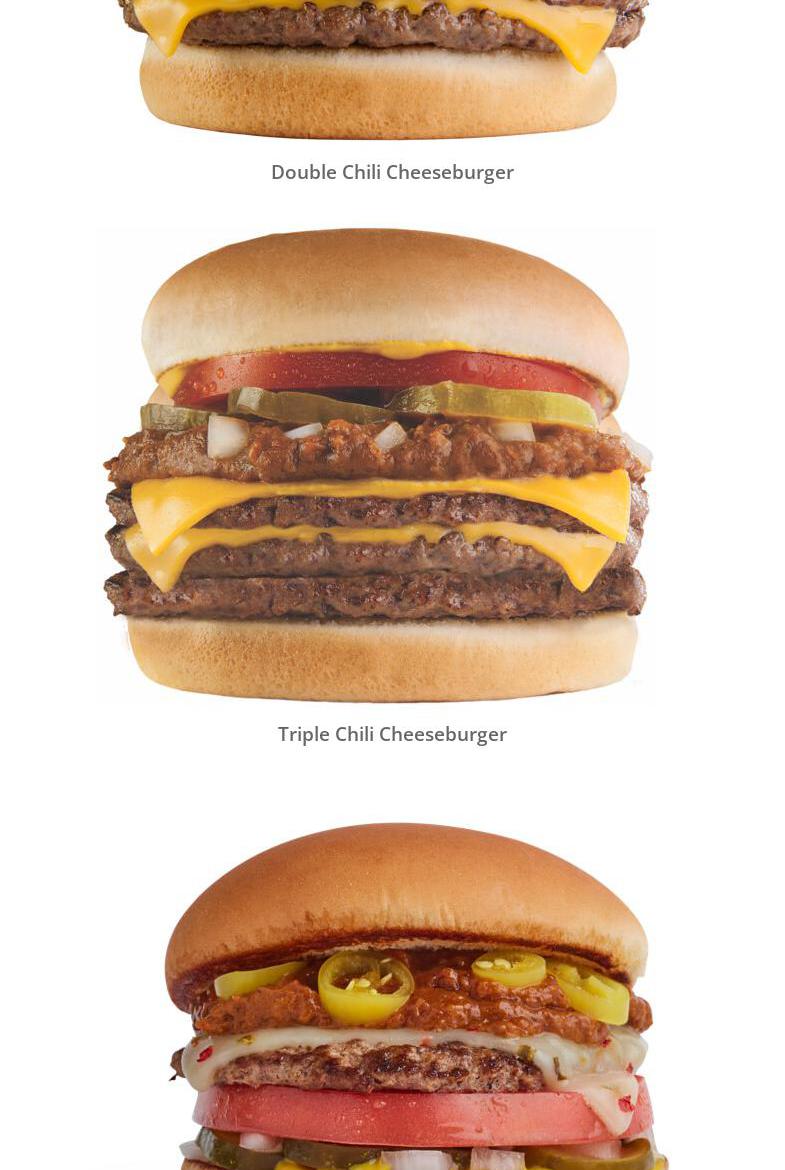The height and width of the screenshot is (1170, 785).
Task: Open the Double Chili Cheeseburger item
Action: point(392,172)
